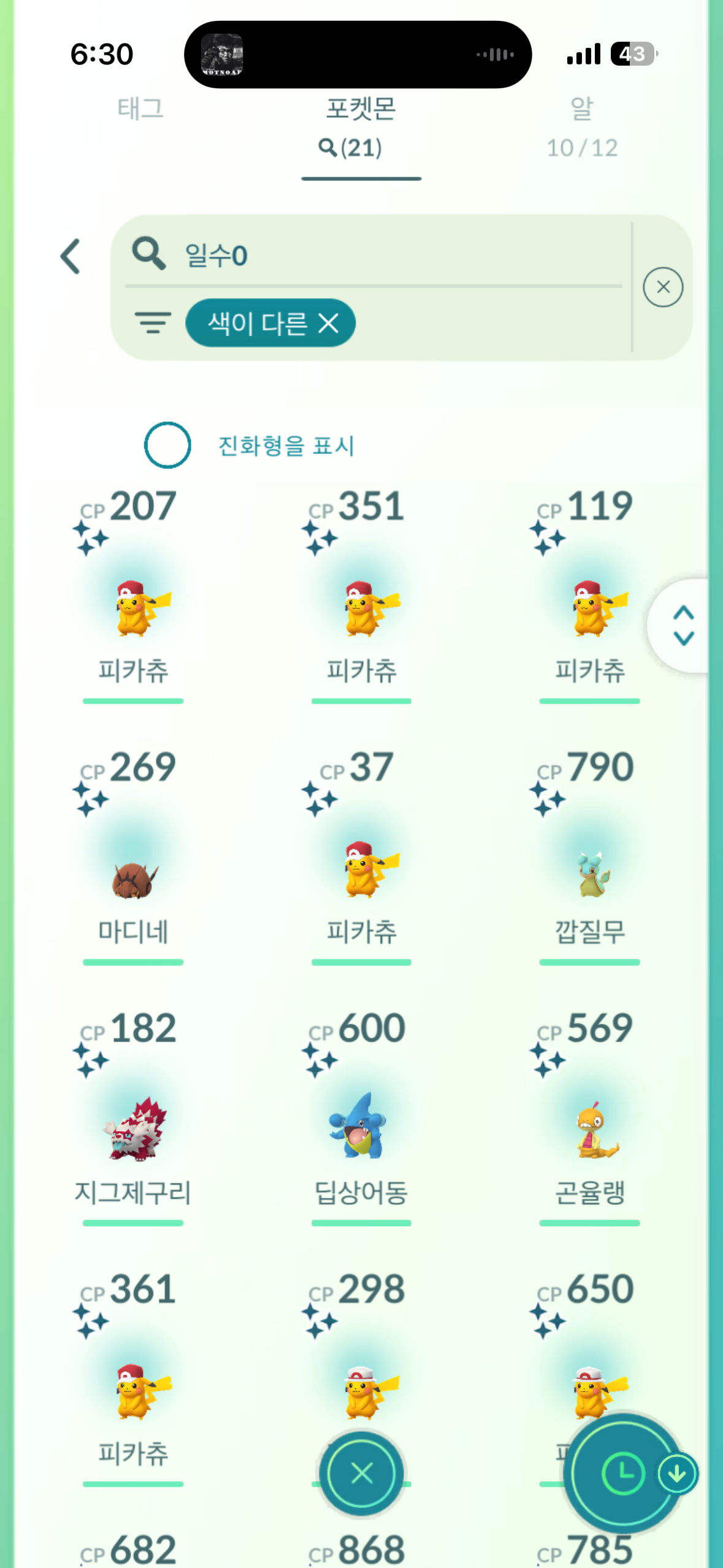723x1568 pixels.
Task: Open the filter options icon
Action: pyautogui.click(x=153, y=323)
